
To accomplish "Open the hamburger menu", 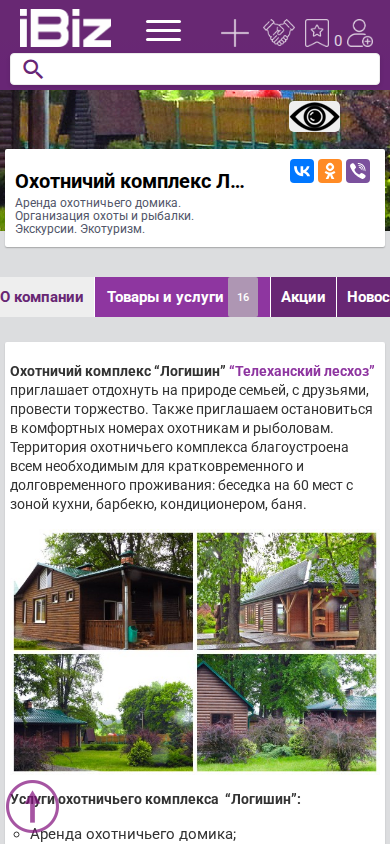I will click(164, 31).
